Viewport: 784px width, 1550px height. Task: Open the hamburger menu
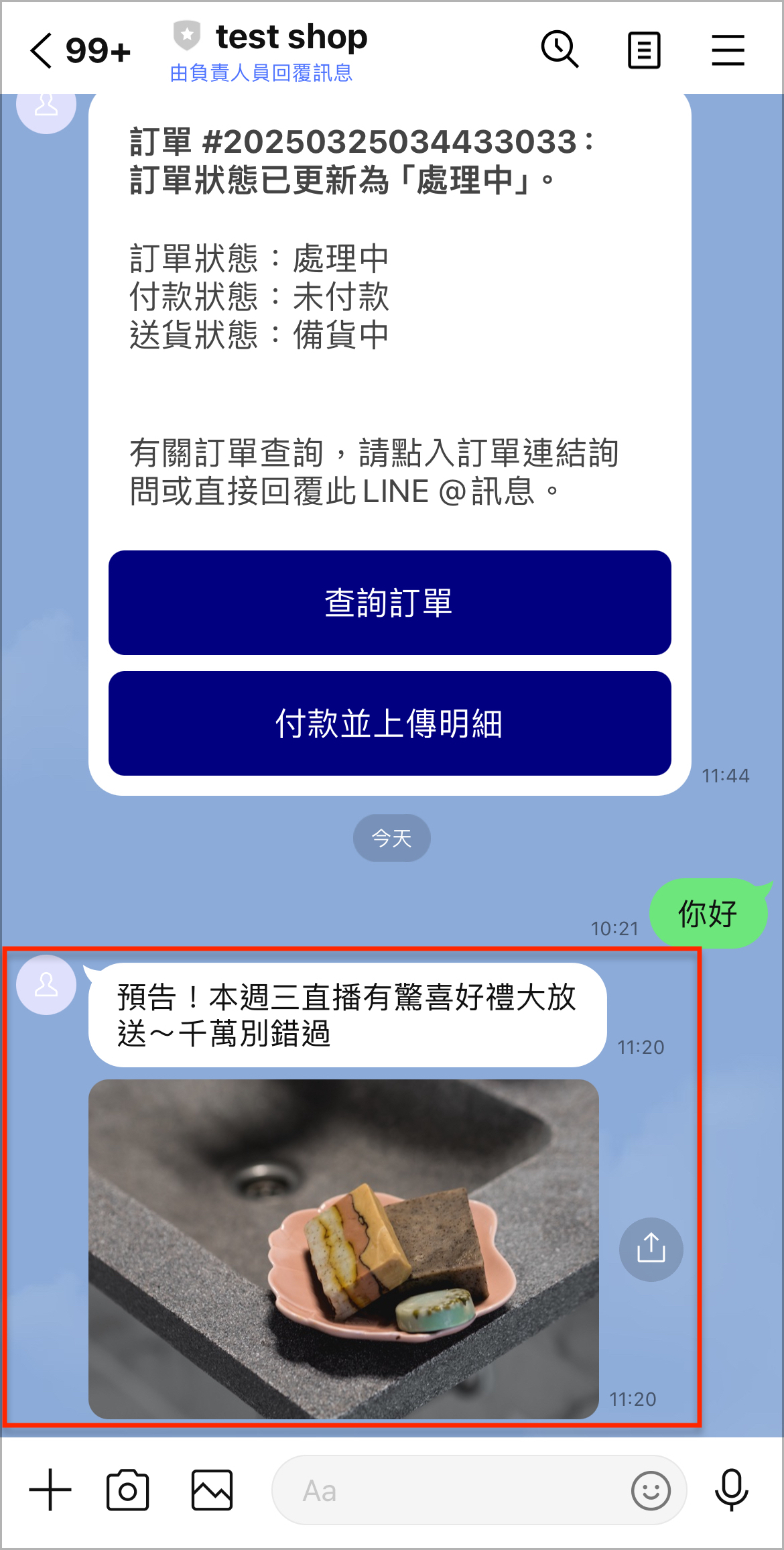point(728,50)
